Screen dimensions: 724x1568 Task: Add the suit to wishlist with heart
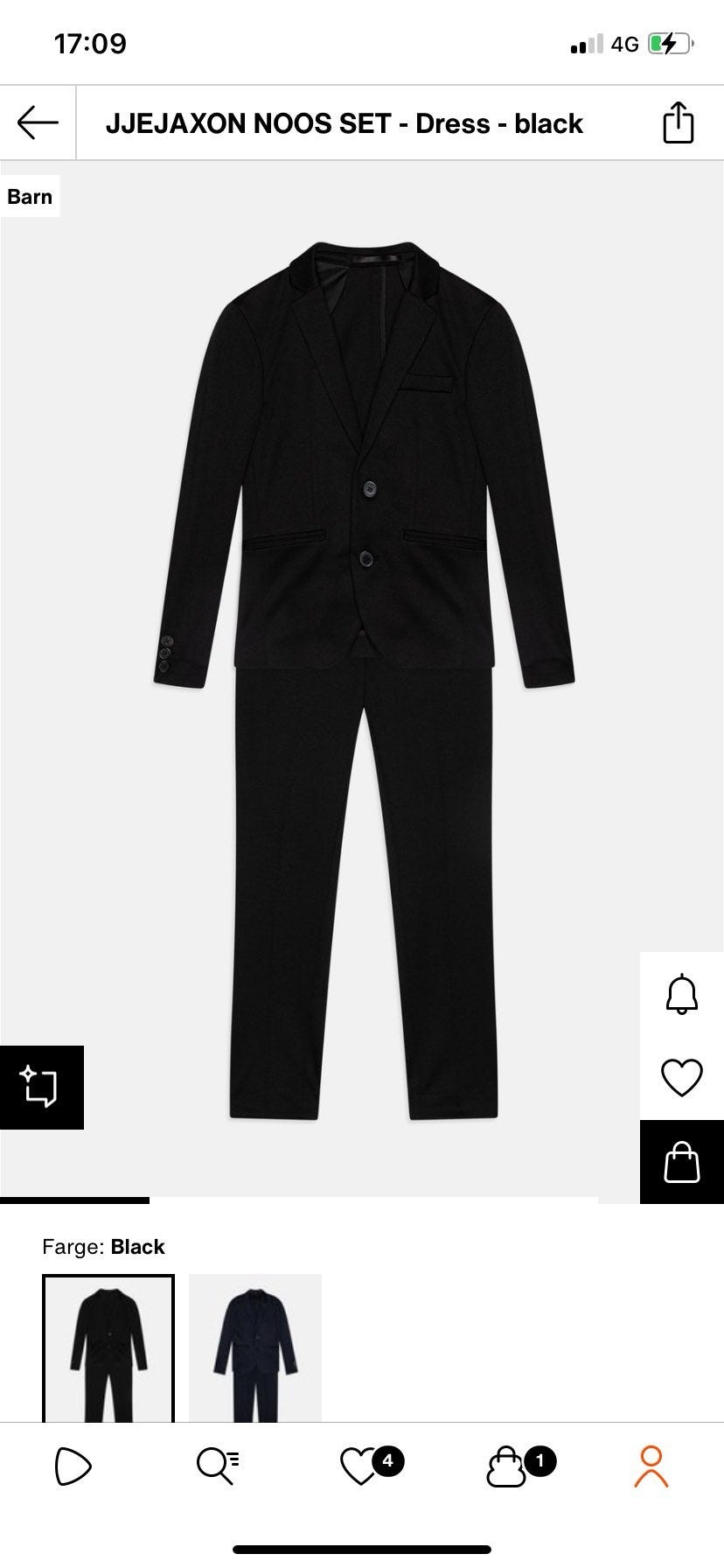click(682, 1077)
